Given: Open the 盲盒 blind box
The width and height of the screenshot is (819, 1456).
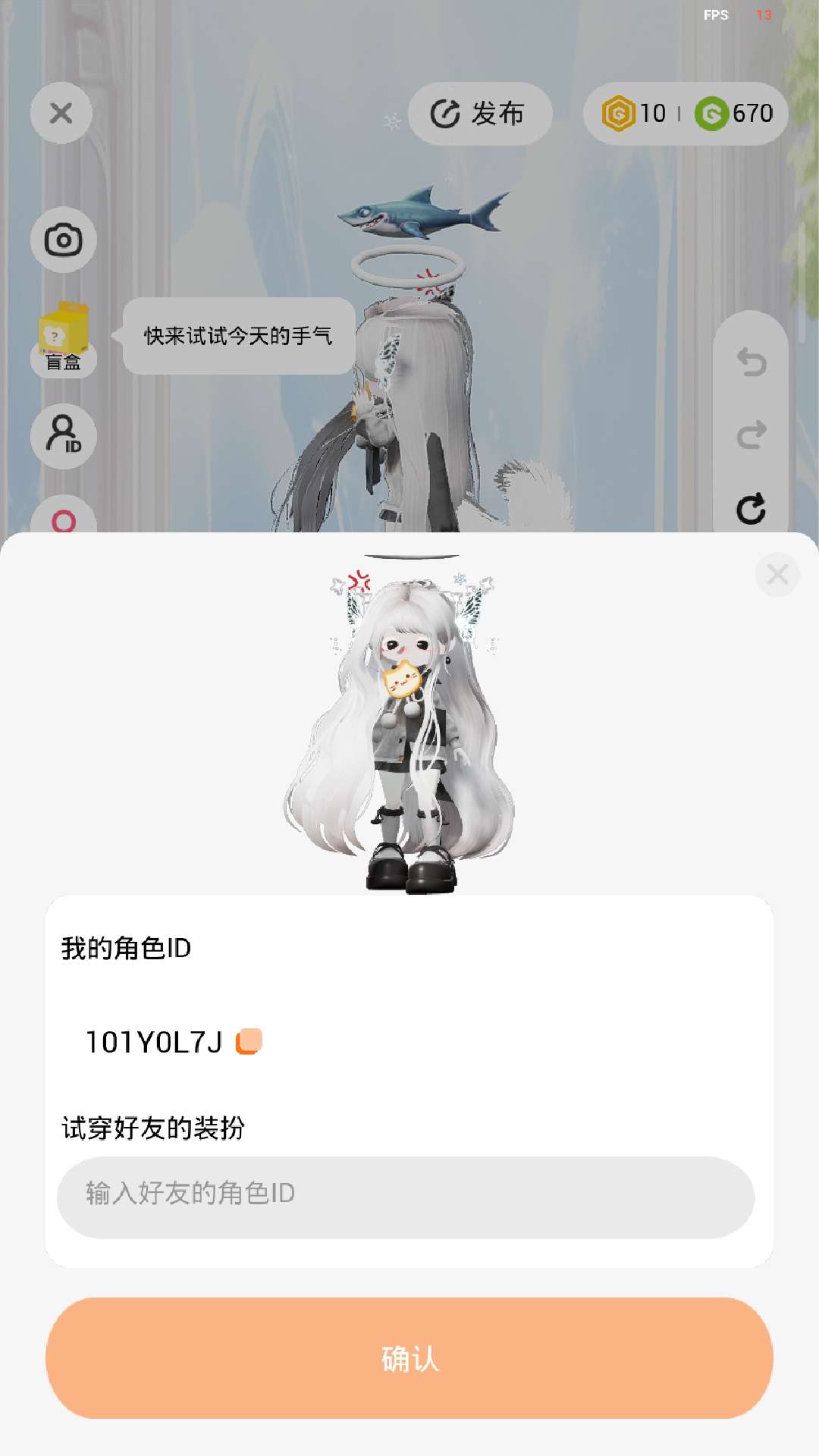Looking at the screenshot, I should click(63, 337).
